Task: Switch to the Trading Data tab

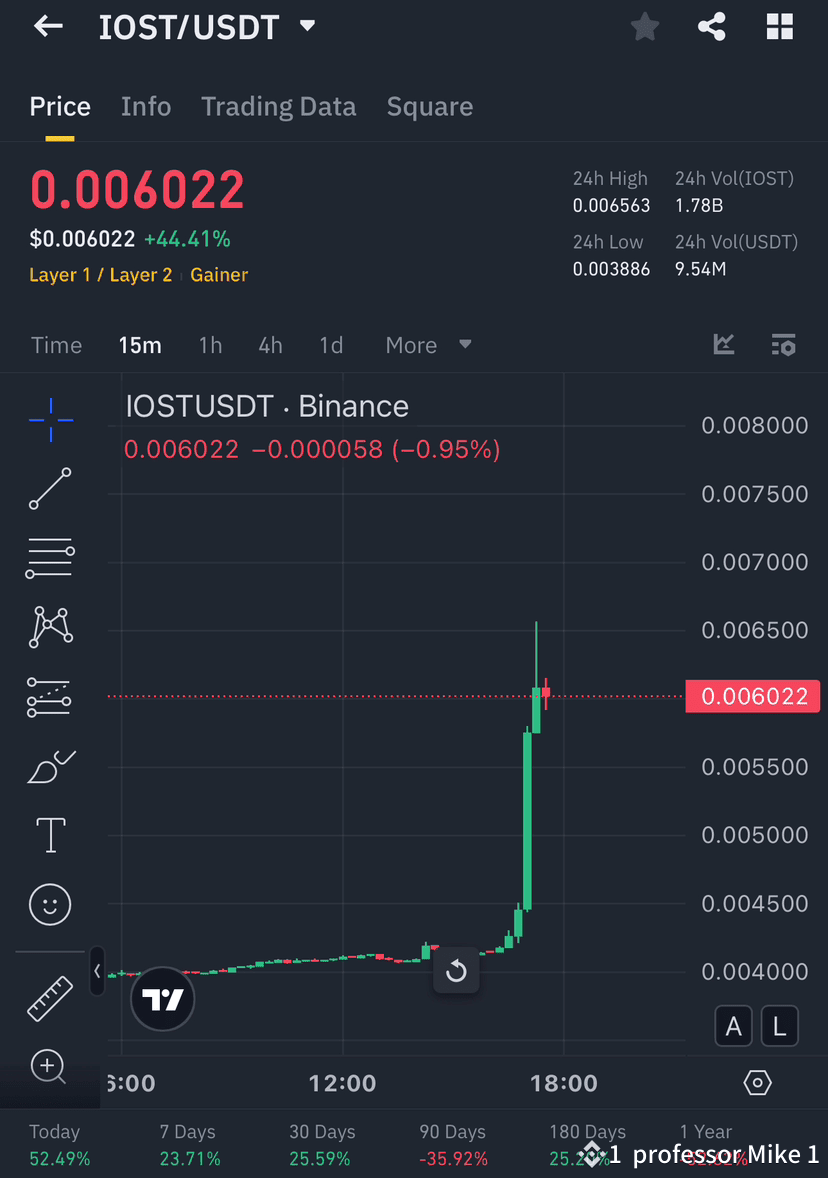Action: [278, 106]
